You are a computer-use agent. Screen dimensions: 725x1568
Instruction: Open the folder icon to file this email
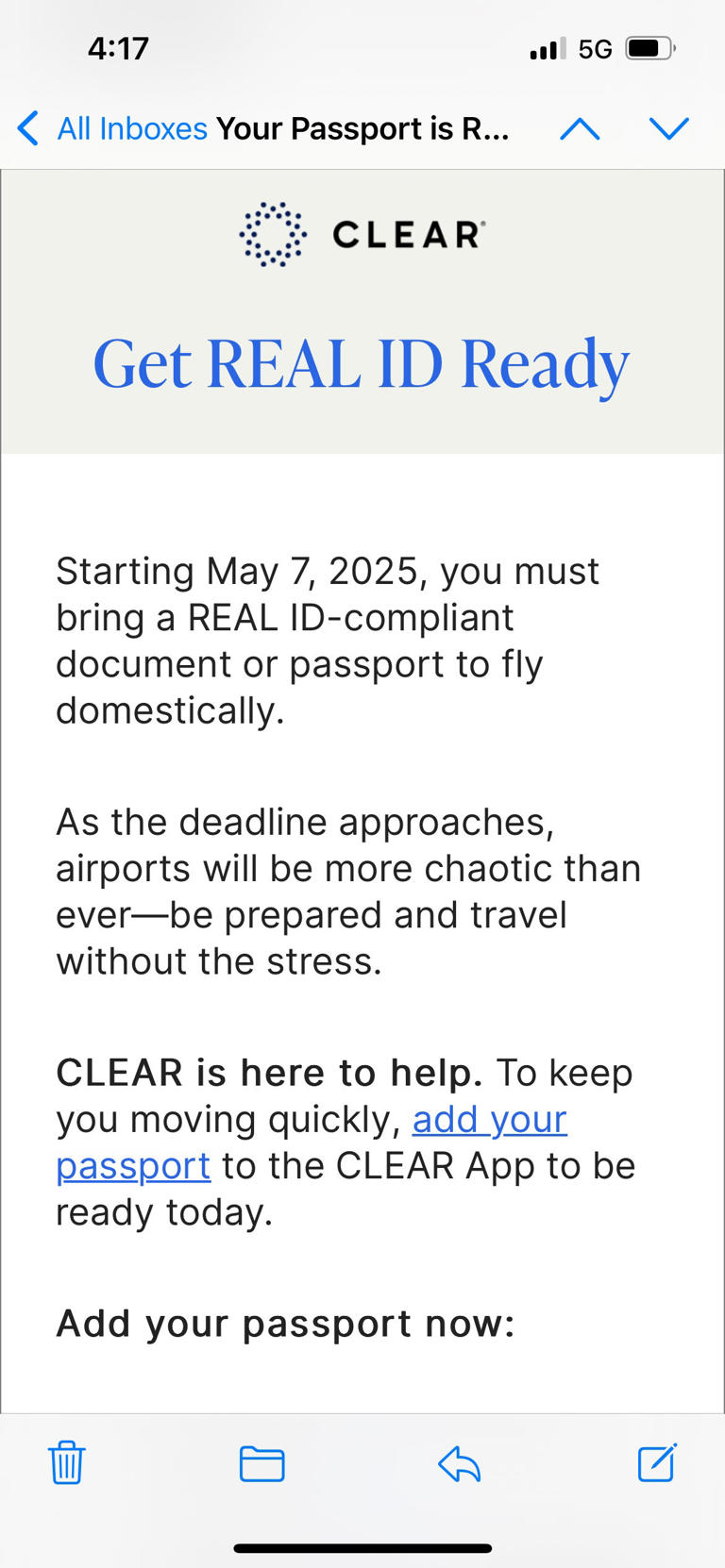[x=261, y=1463]
